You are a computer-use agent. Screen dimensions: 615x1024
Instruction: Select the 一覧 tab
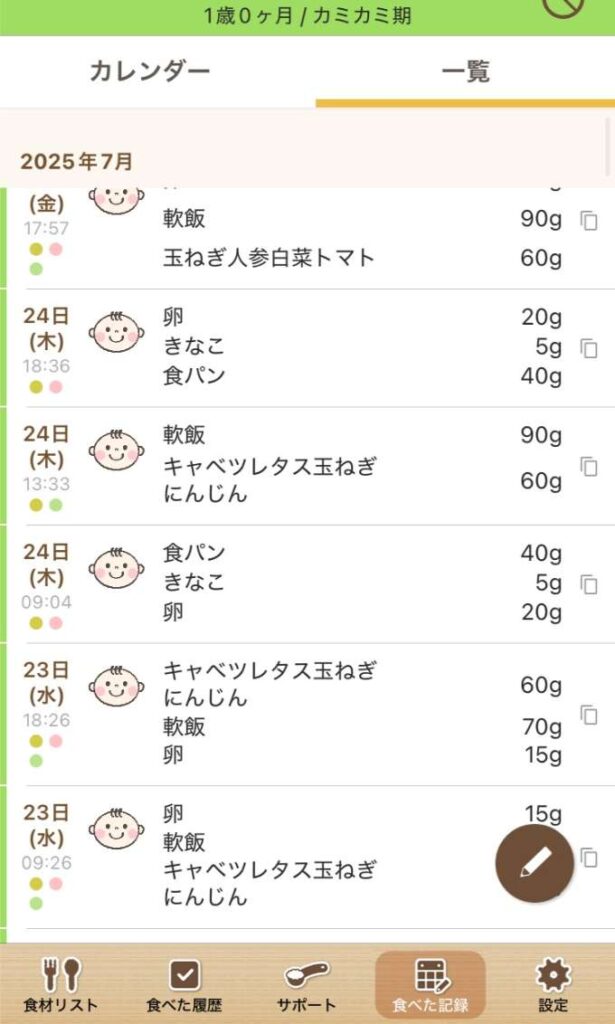click(x=465, y=72)
